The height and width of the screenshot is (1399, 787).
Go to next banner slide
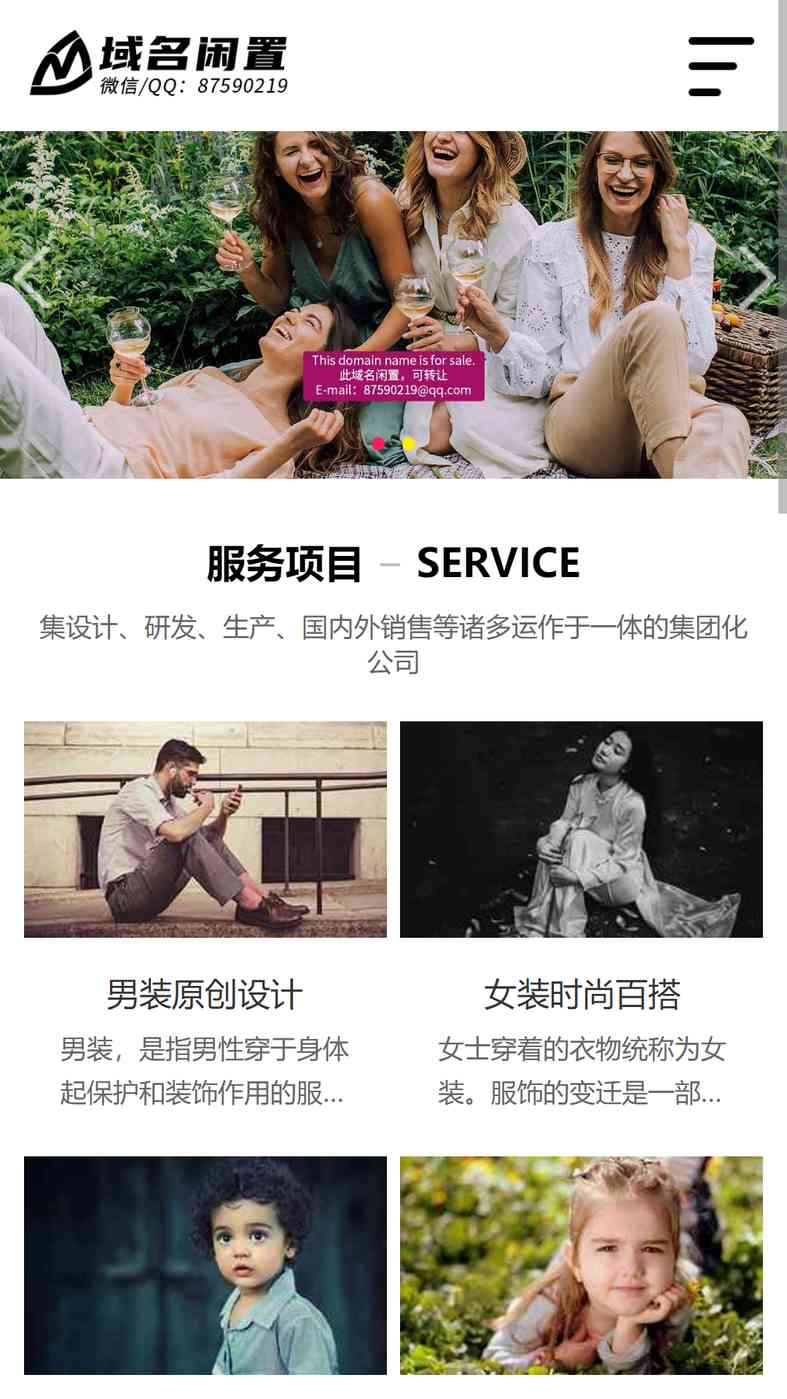[756, 278]
